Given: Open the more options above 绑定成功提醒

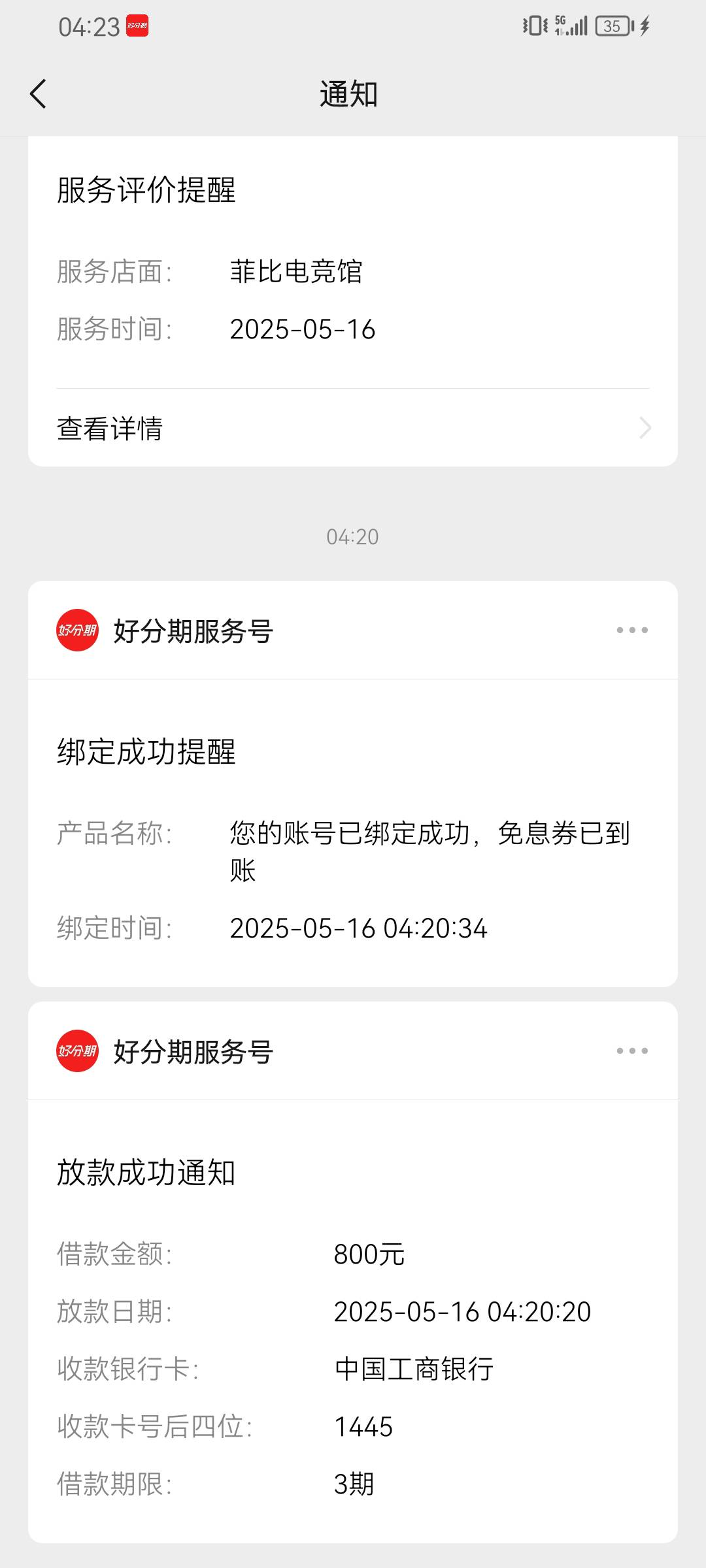Looking at the screenshot, I should pos(632,630).
